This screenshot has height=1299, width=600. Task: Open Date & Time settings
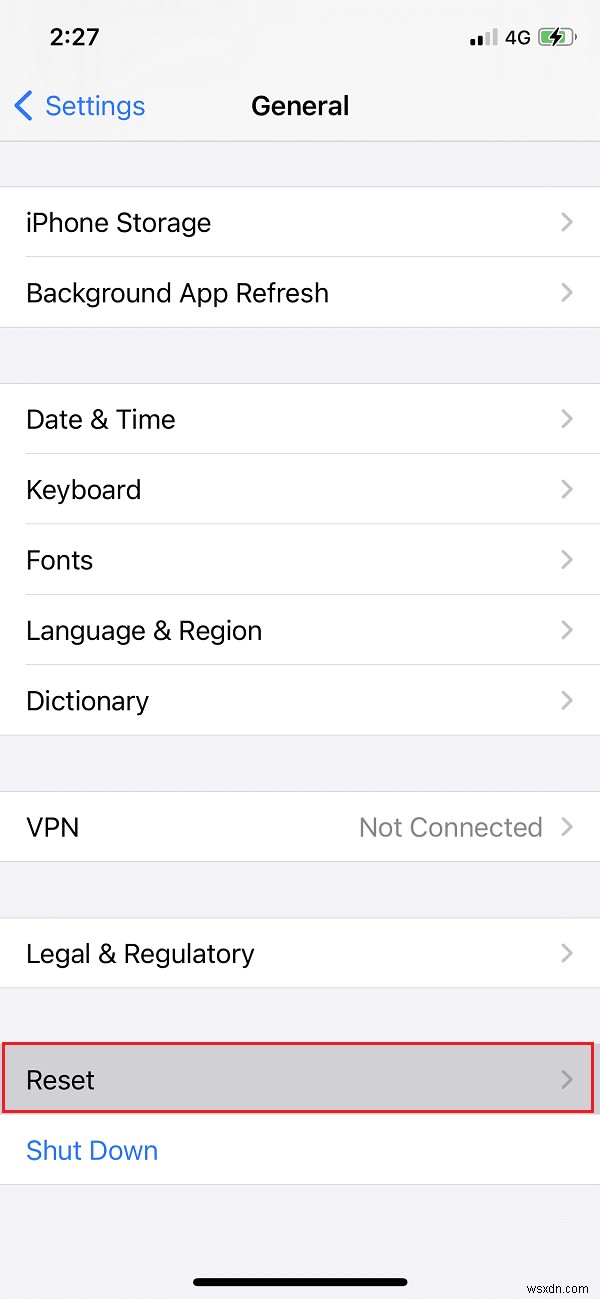point(300,419)
